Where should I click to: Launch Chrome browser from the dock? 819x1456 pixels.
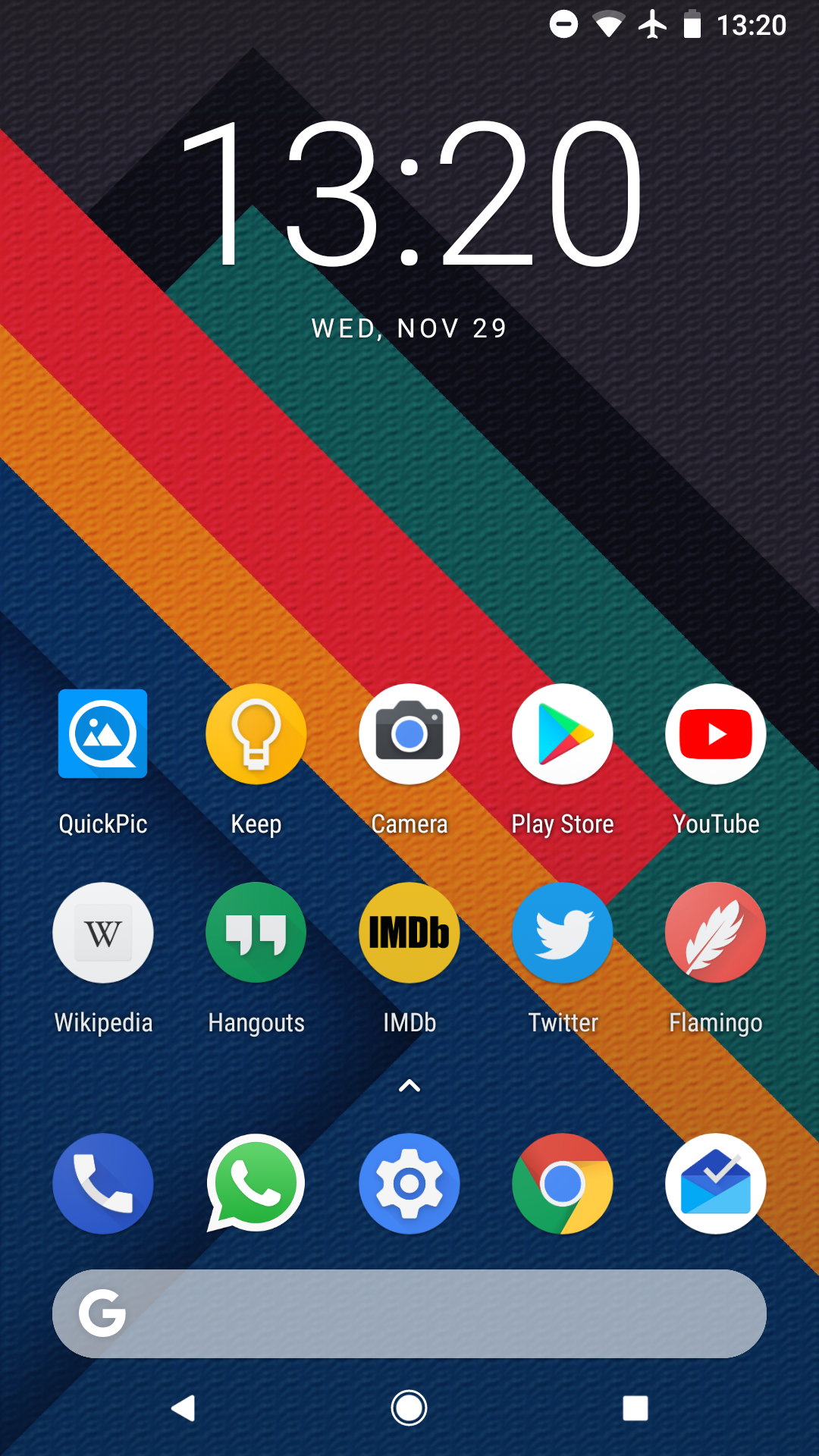coord(563,1184)
